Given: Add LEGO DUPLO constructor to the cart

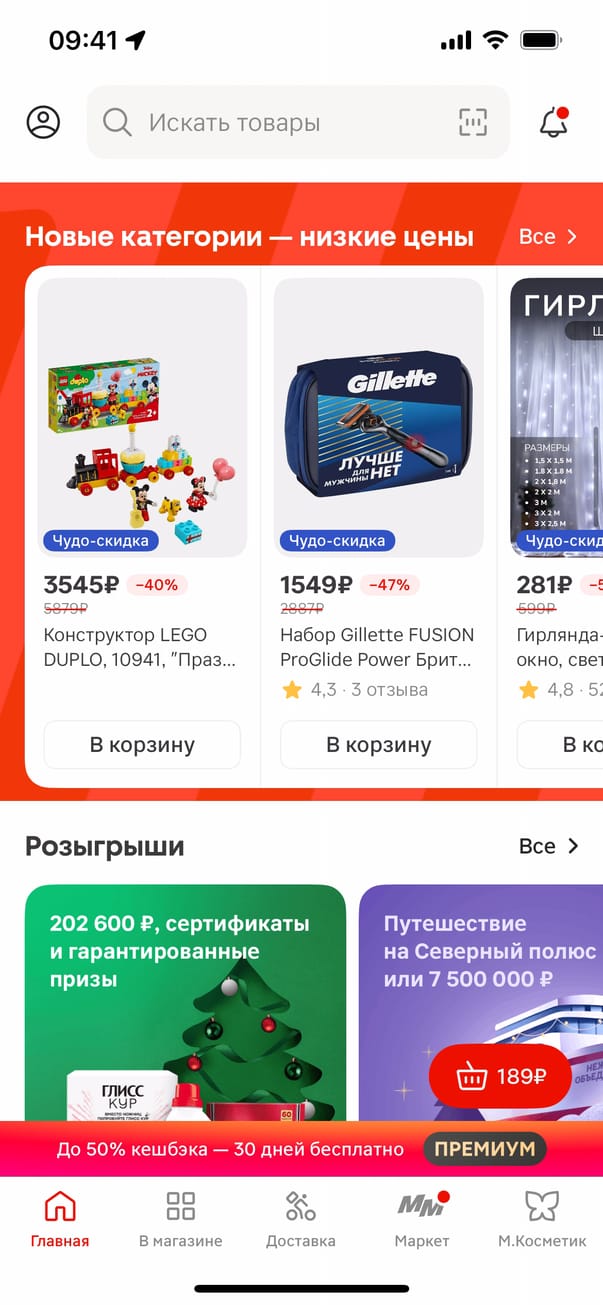Looking at the screenshot, I should (142, 745).
